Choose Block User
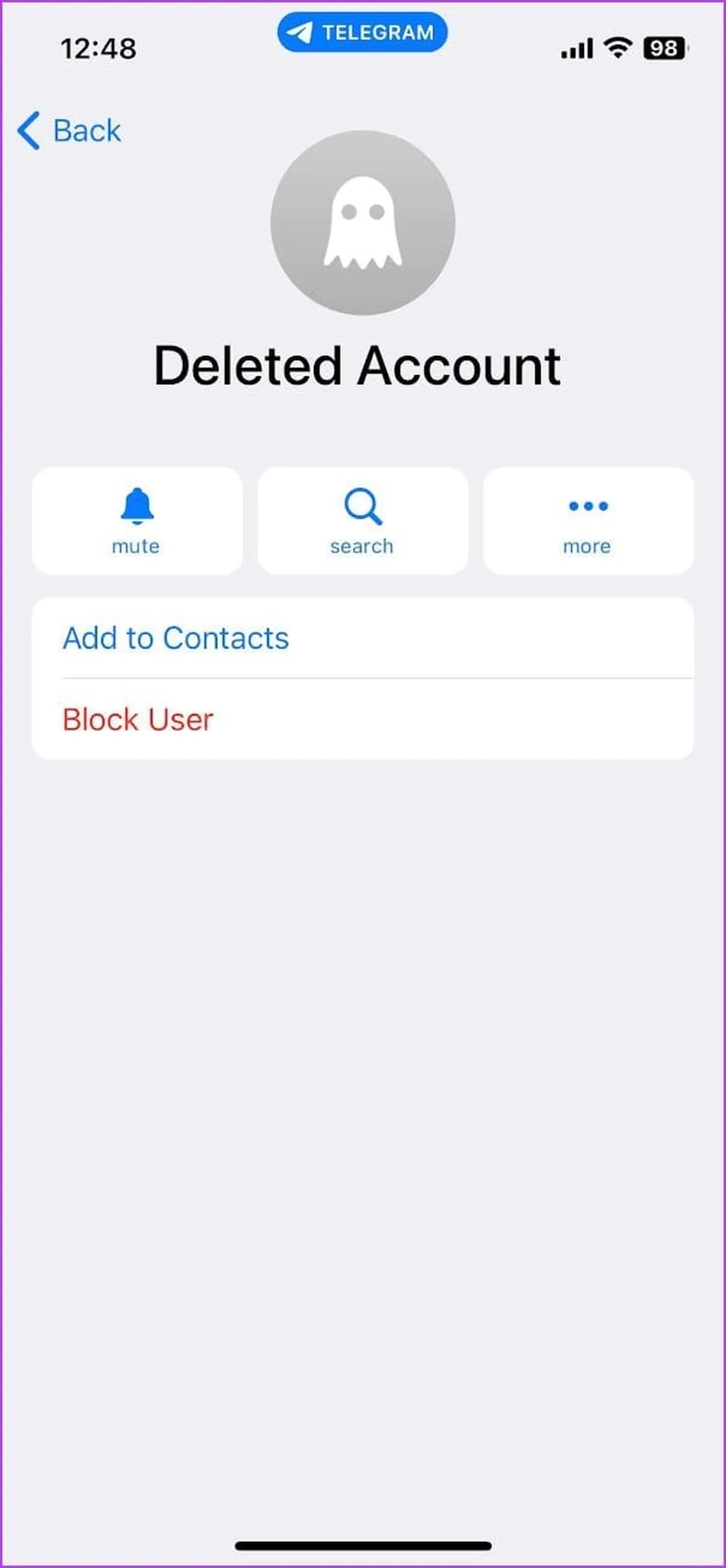 pyautogui.click(x=138, y=719)
